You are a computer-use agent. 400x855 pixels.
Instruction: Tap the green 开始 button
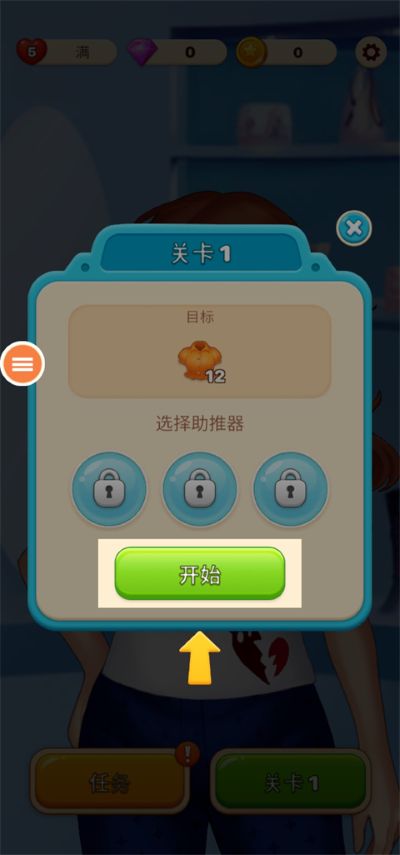coord(199,574)
